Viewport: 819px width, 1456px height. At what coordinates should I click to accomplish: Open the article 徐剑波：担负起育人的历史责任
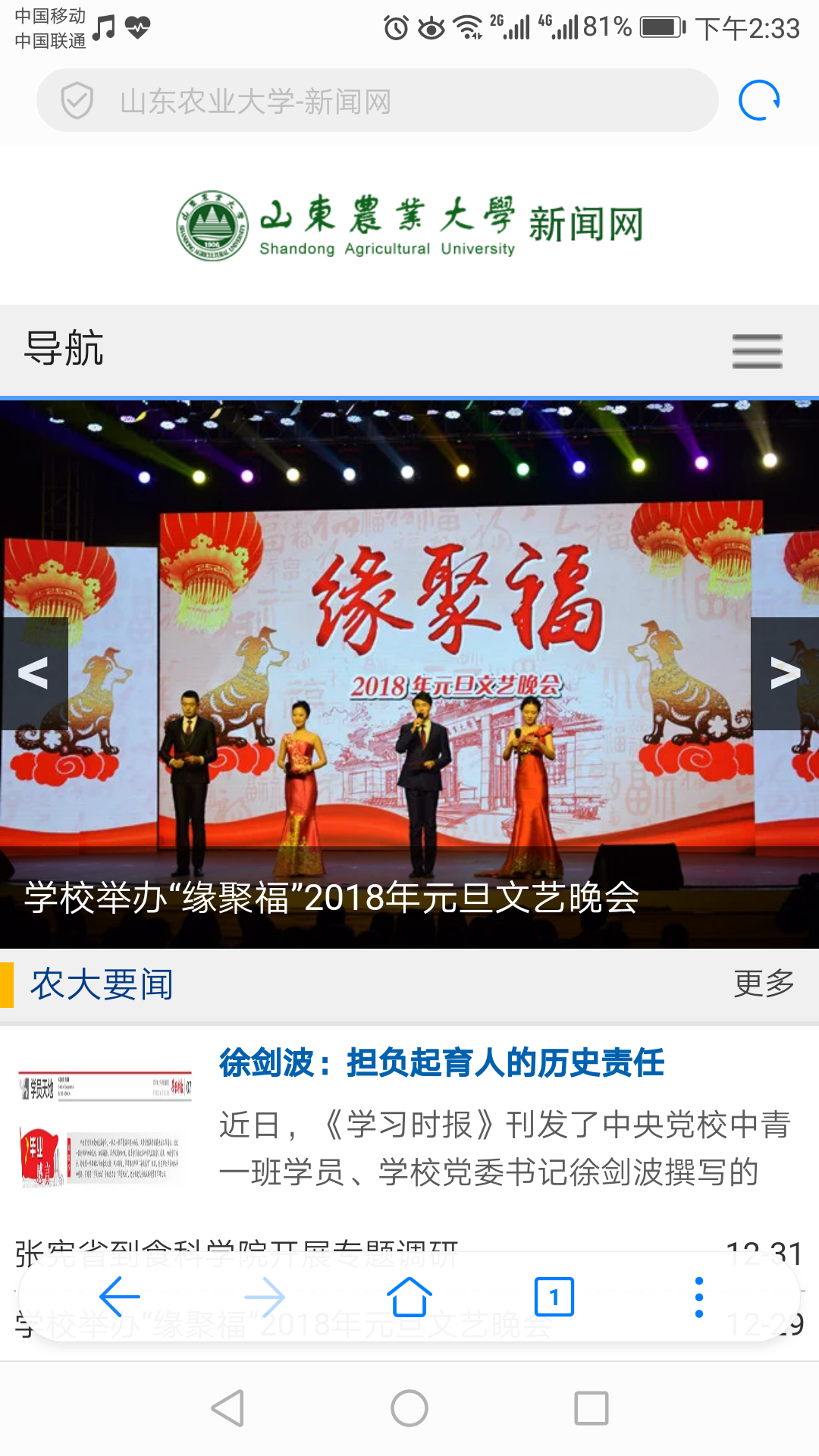point(441,1063)
